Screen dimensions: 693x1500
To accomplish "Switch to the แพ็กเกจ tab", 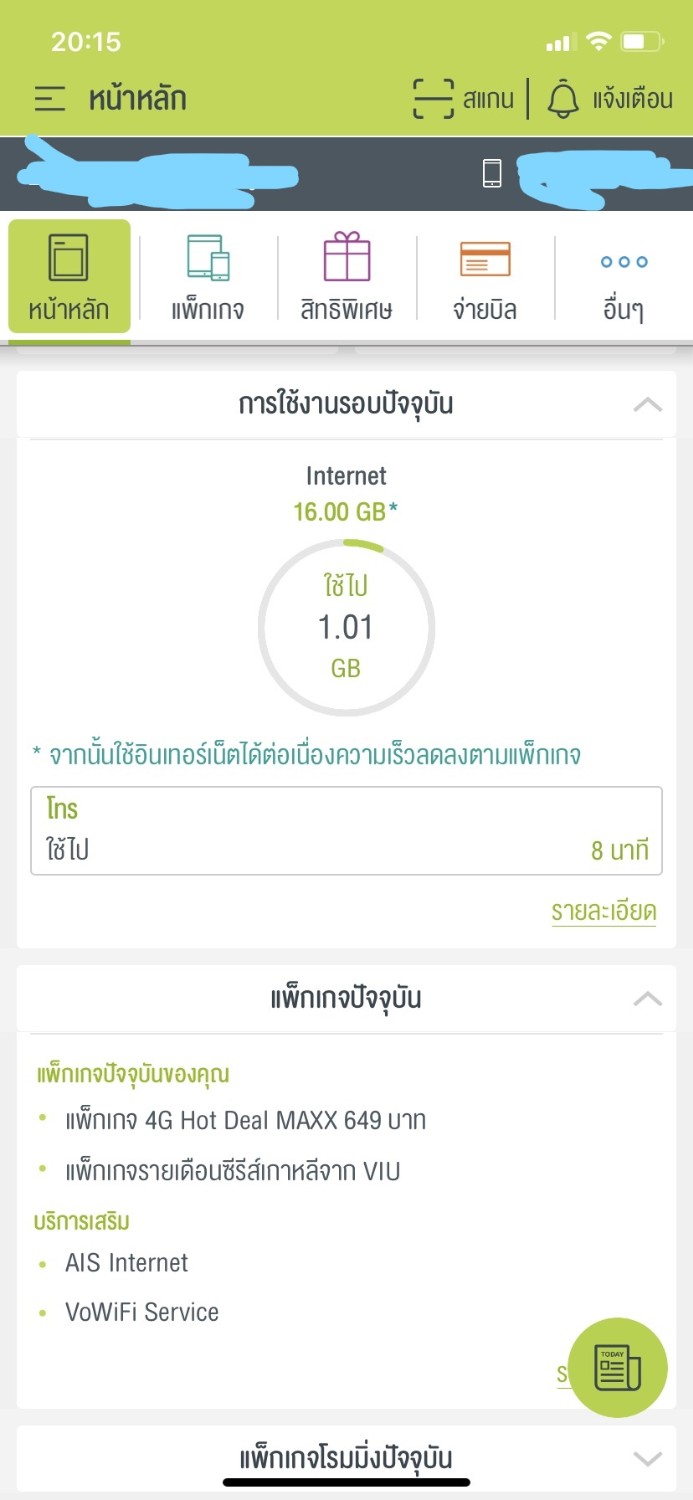I will pyautogui.click(x=208, y=276).
